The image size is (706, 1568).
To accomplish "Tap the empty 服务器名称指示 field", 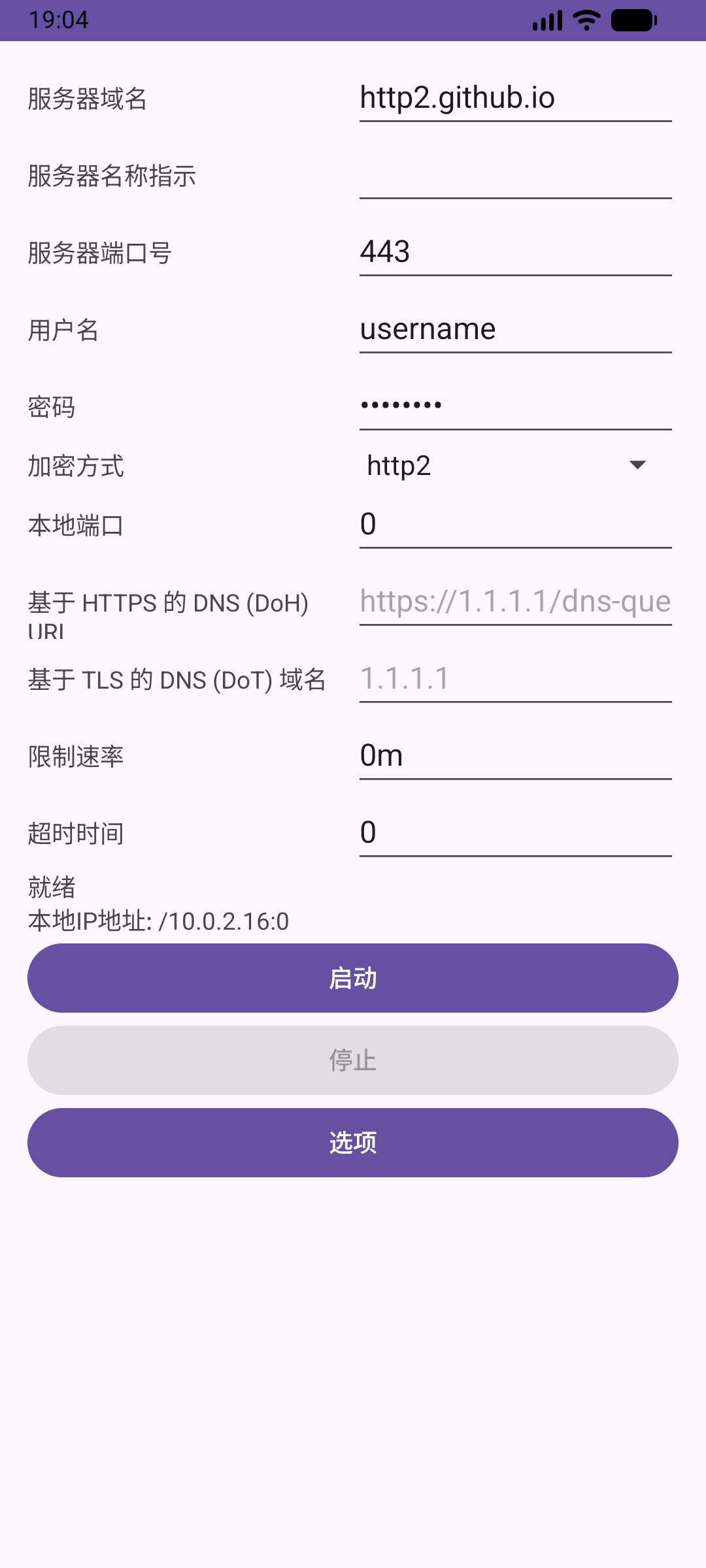I will [x=515, y=176].
